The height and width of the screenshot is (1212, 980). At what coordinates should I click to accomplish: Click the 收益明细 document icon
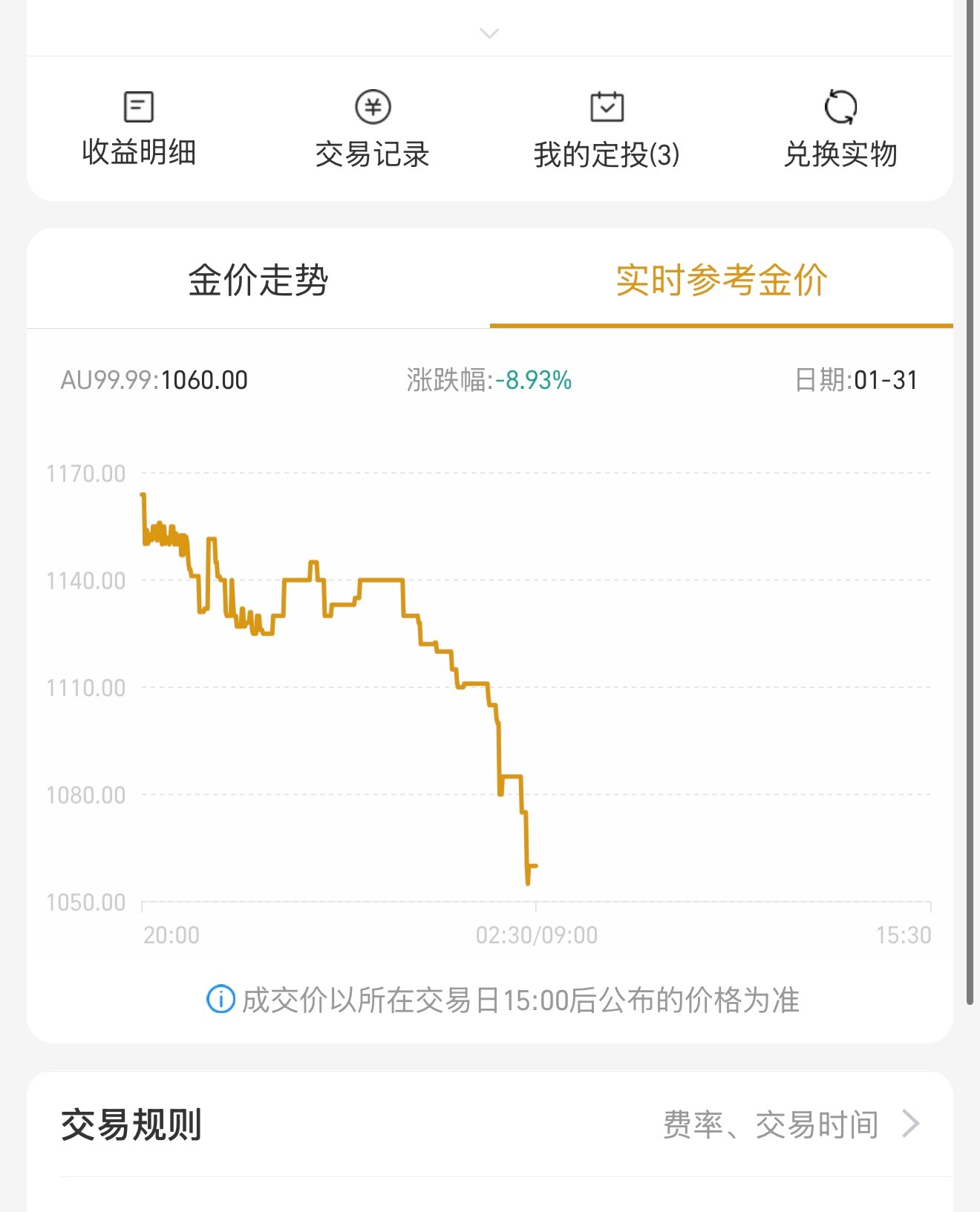[138, 106]
